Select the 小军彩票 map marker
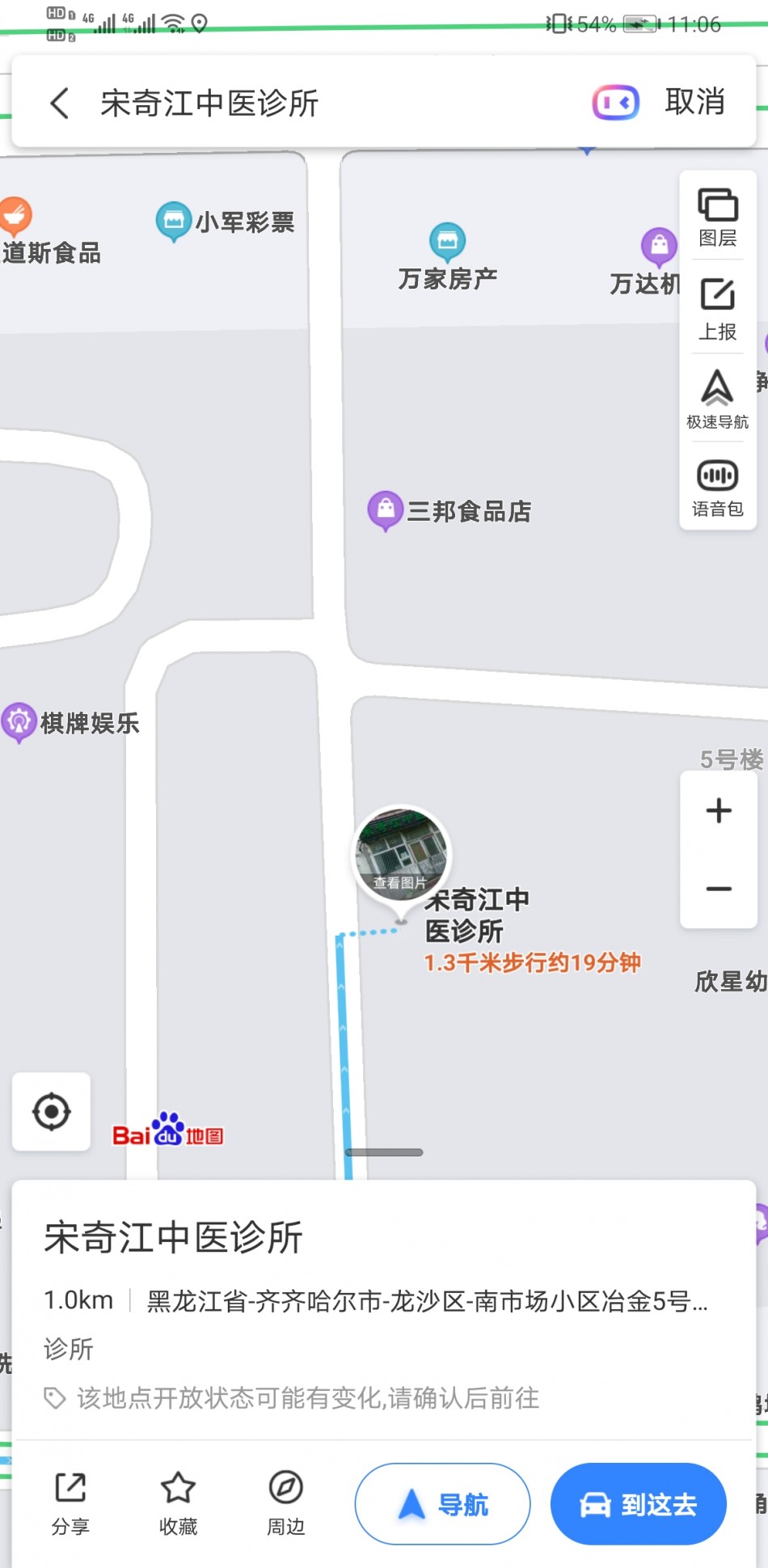 [x=173, y=221]
